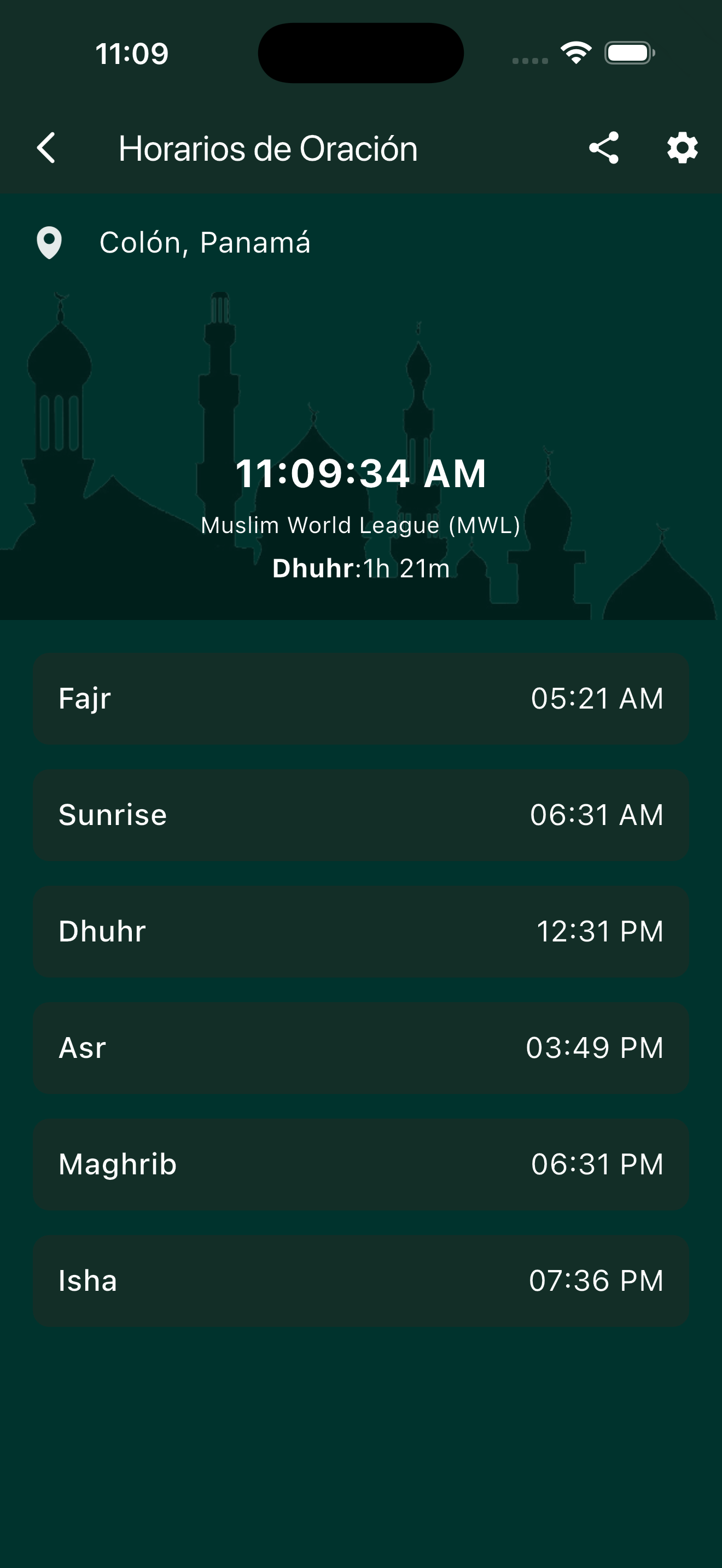Viewport: 722px width, 1568px height.
Task: Open the Maghrib prayer row
Action: (x=360, y=1164)
